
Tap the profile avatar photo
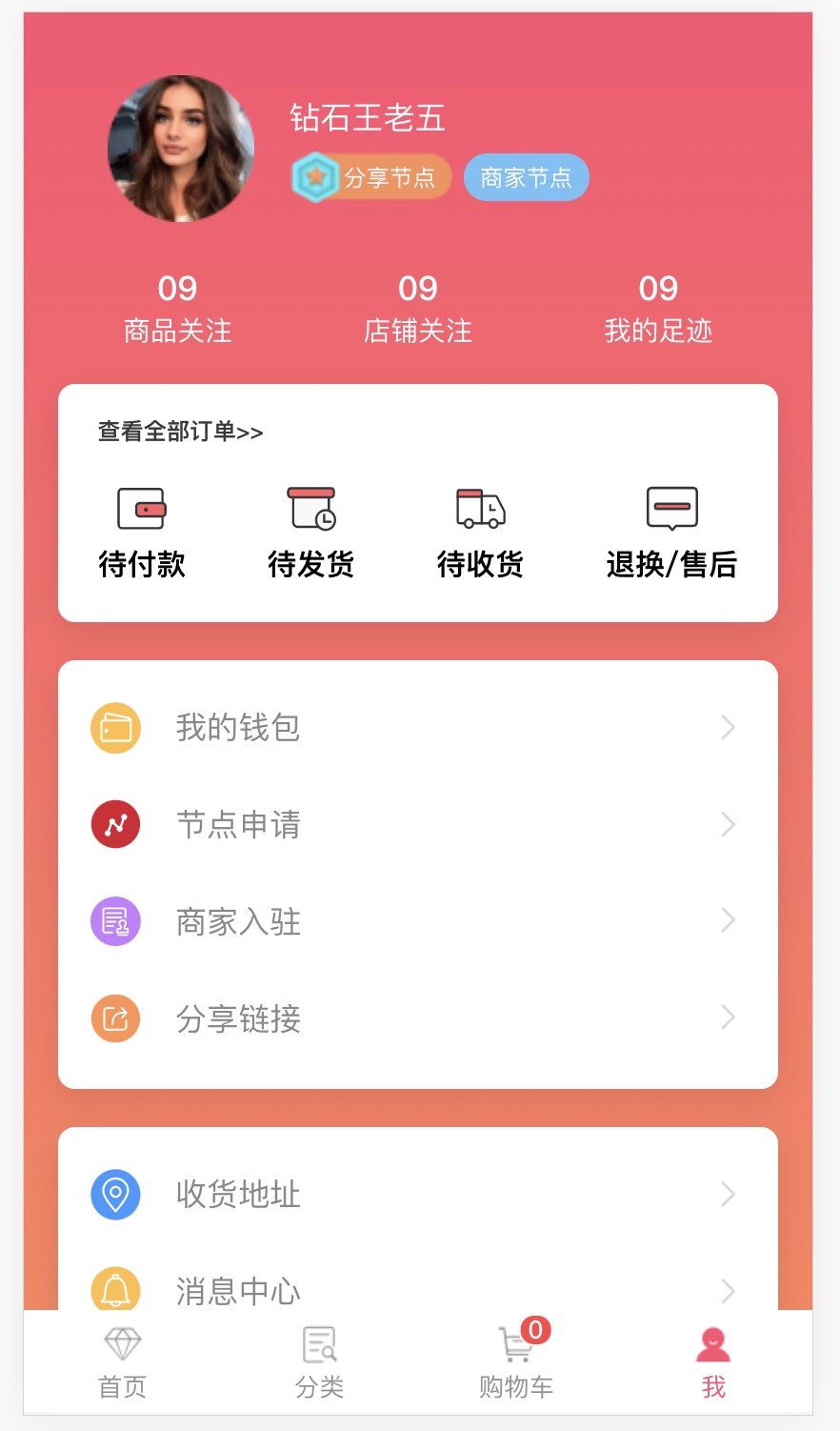click(181, 149)
